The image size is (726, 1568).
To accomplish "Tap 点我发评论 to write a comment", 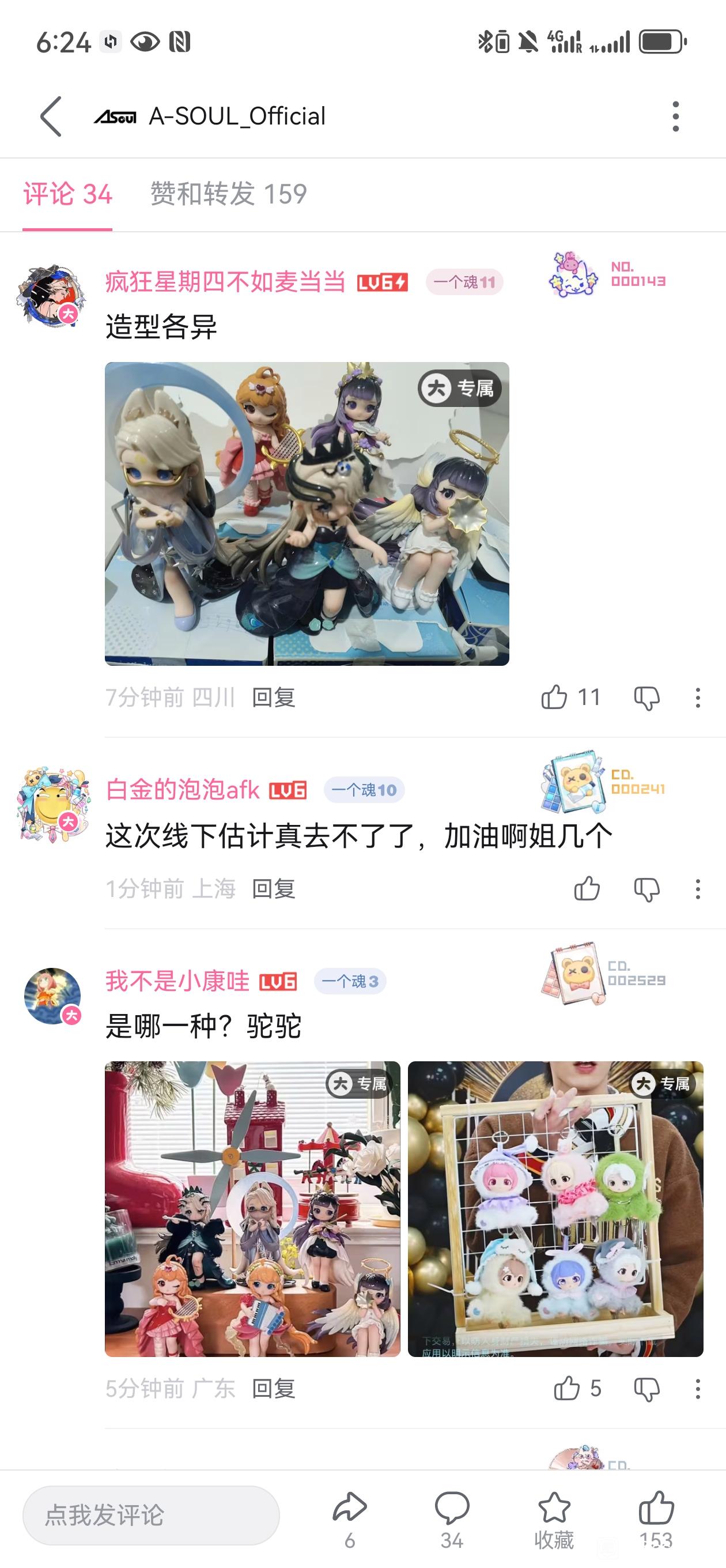I will 151,1516.
